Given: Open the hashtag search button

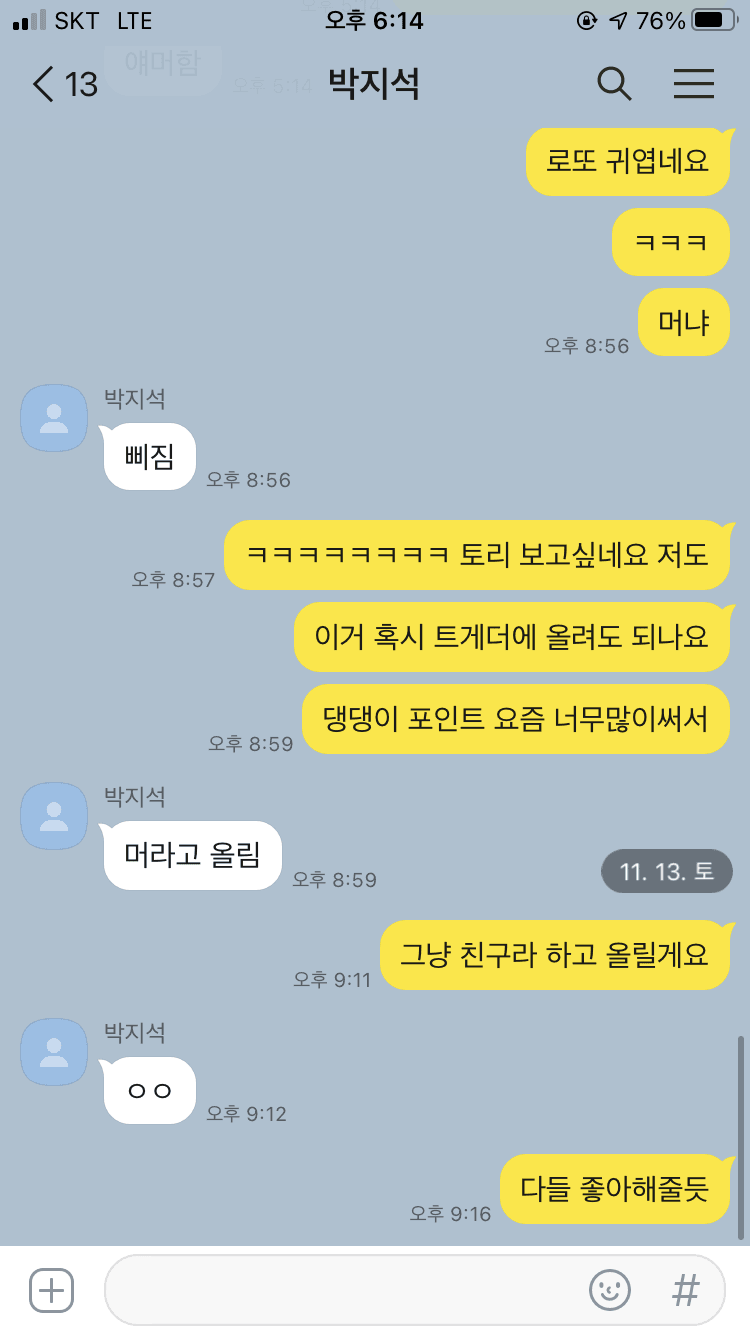Looking at the screenshot, I should tap(685, 1290).
